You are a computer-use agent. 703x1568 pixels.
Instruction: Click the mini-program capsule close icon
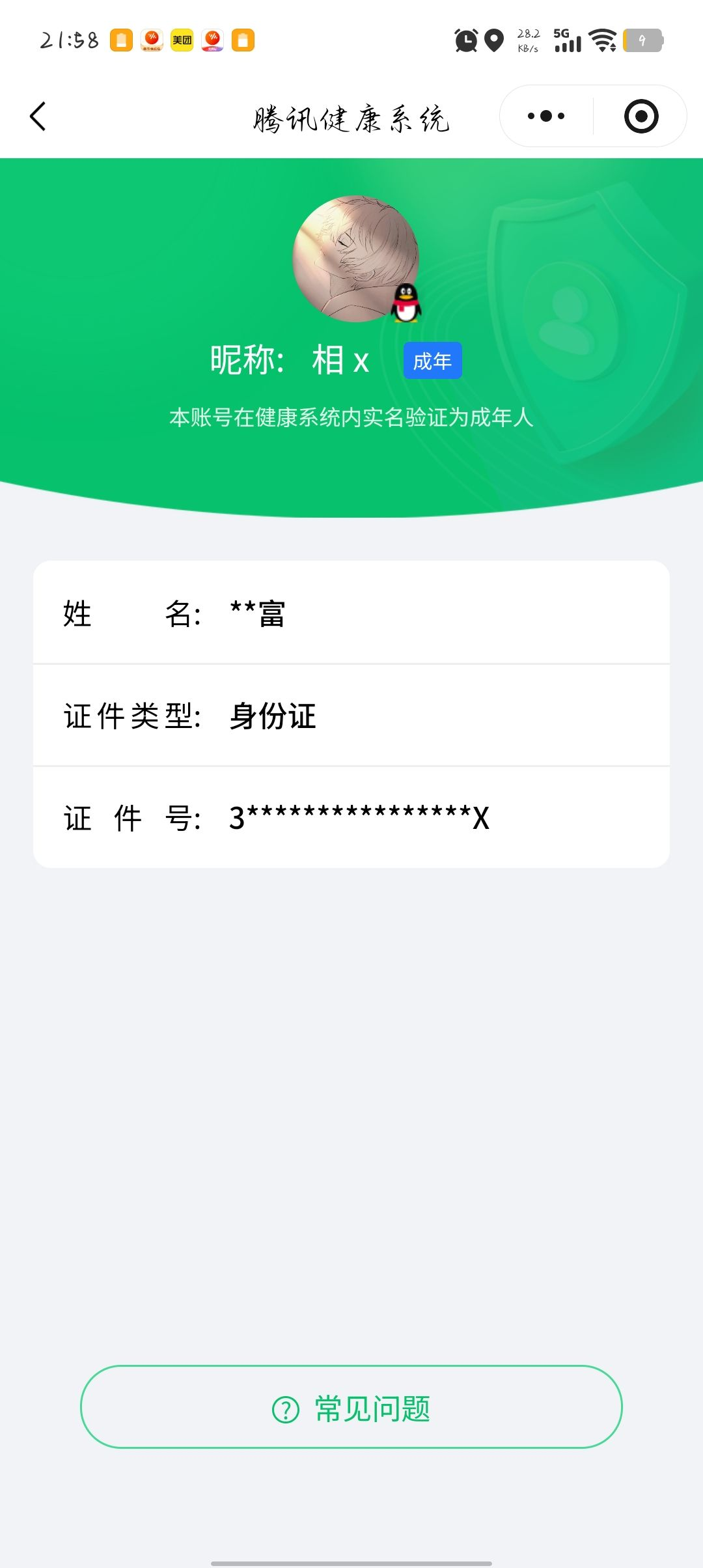coord(641,115)
